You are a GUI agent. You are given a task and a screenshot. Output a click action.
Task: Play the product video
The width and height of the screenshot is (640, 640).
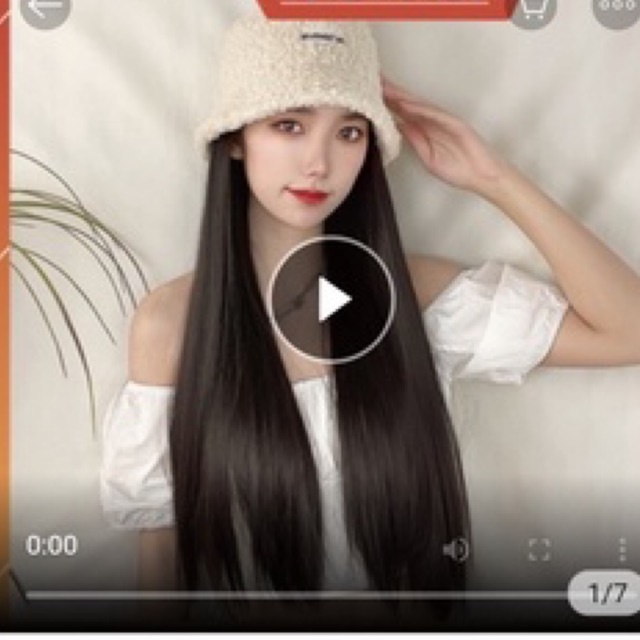(x=332, y=300)
